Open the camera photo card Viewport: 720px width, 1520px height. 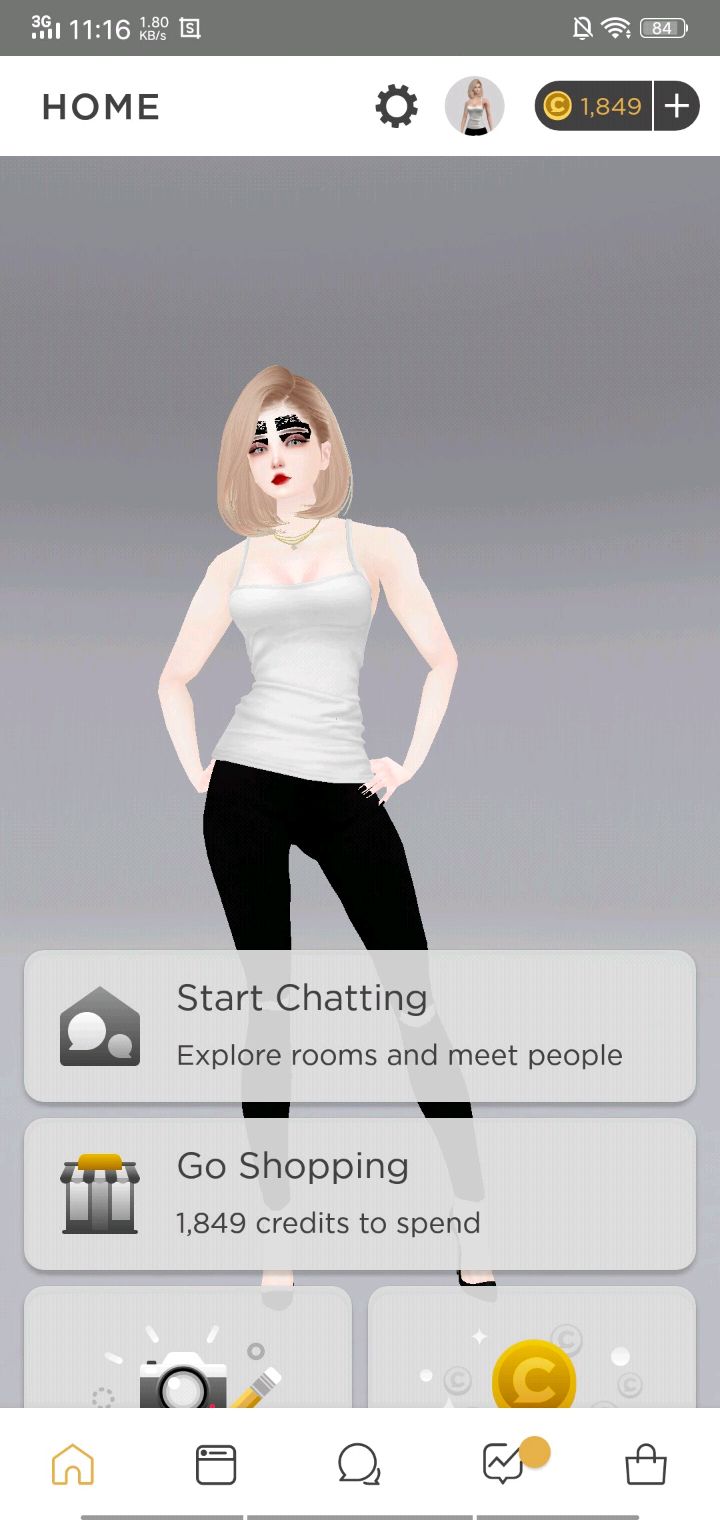(188, 1350)
